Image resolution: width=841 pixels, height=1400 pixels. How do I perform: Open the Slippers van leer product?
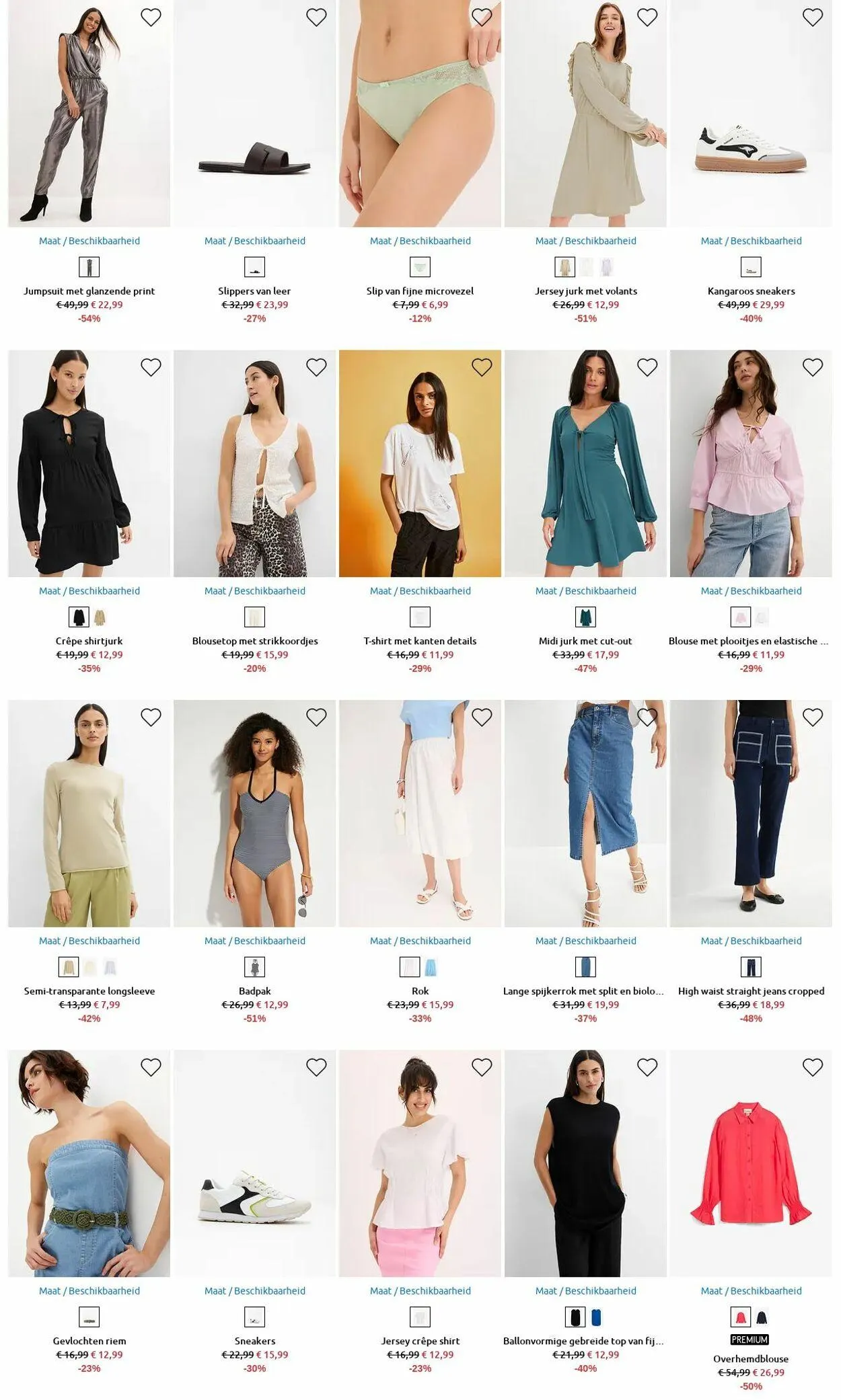[254, 291]
